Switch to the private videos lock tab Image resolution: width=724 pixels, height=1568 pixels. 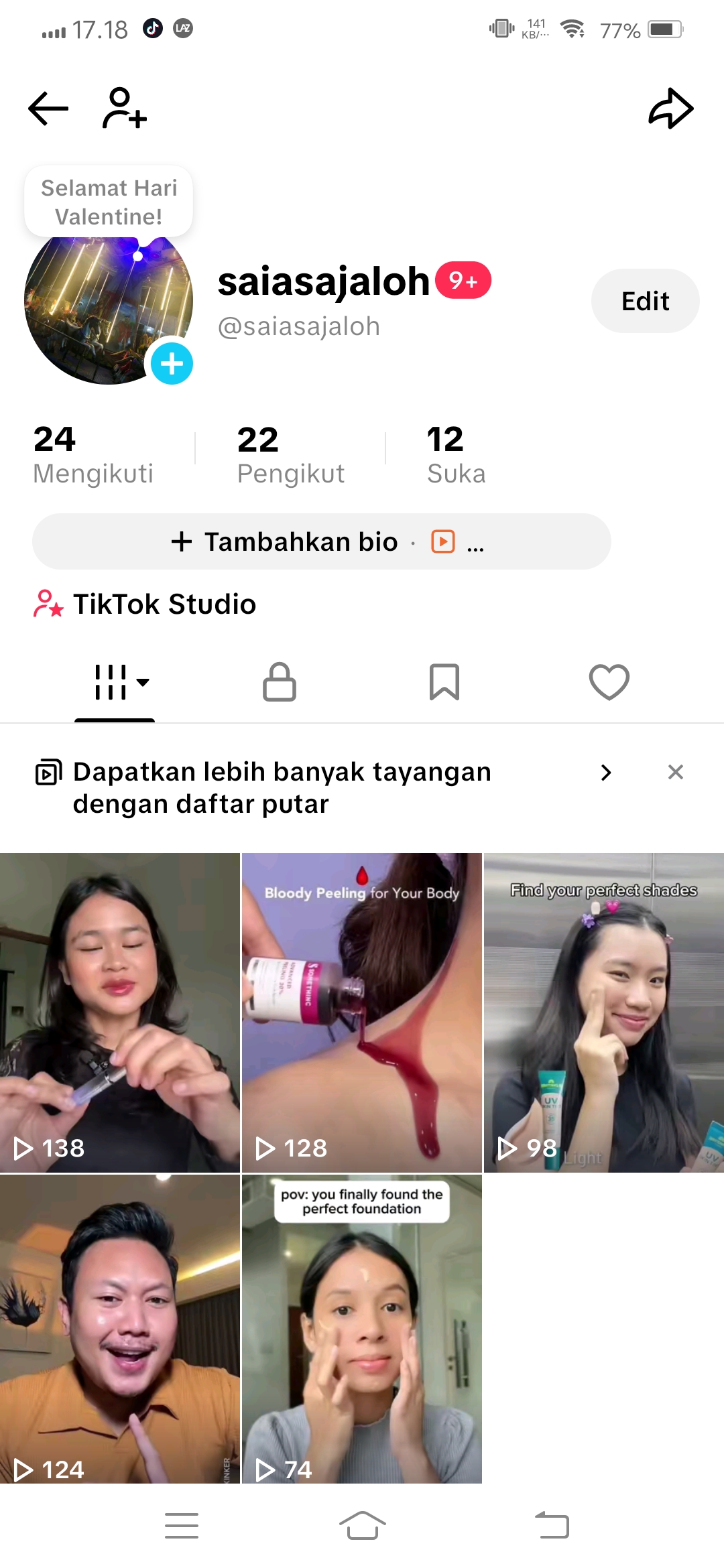(x=280, y=682)
